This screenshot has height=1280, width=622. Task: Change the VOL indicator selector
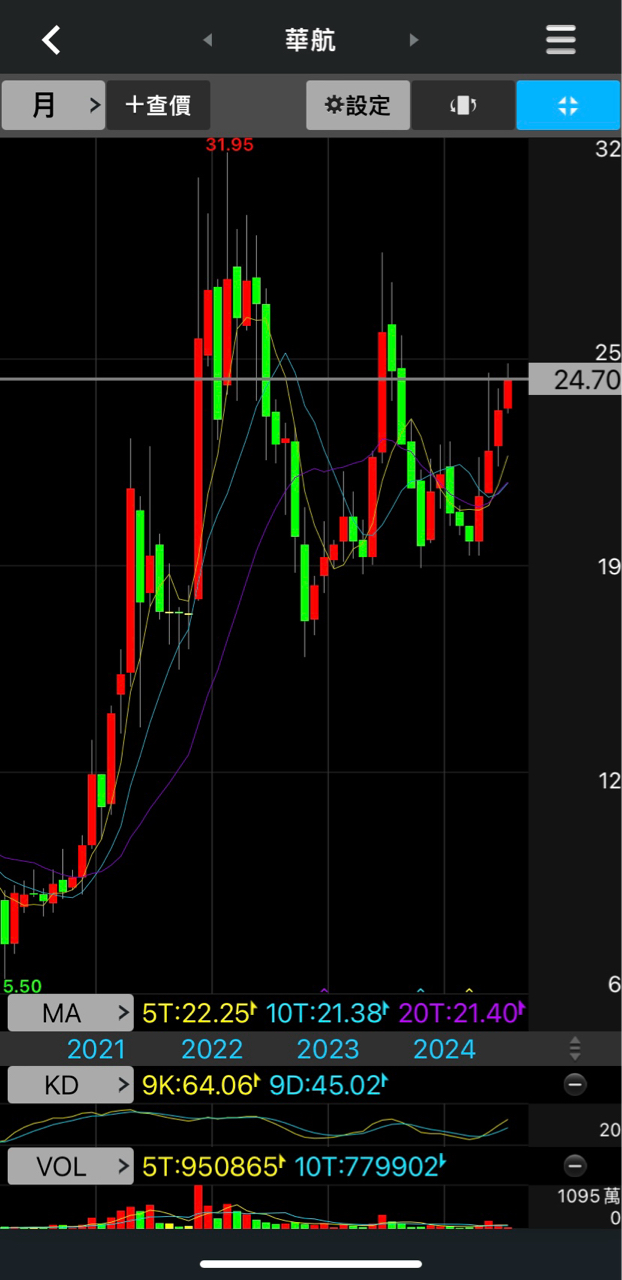[x=70, y=1166]
